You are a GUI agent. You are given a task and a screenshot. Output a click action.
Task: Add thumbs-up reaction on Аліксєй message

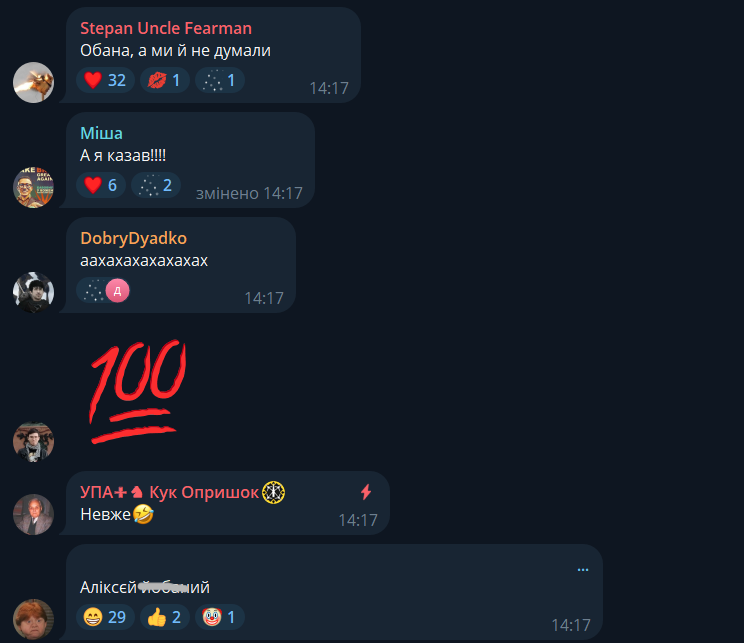(x=167, y=617)
